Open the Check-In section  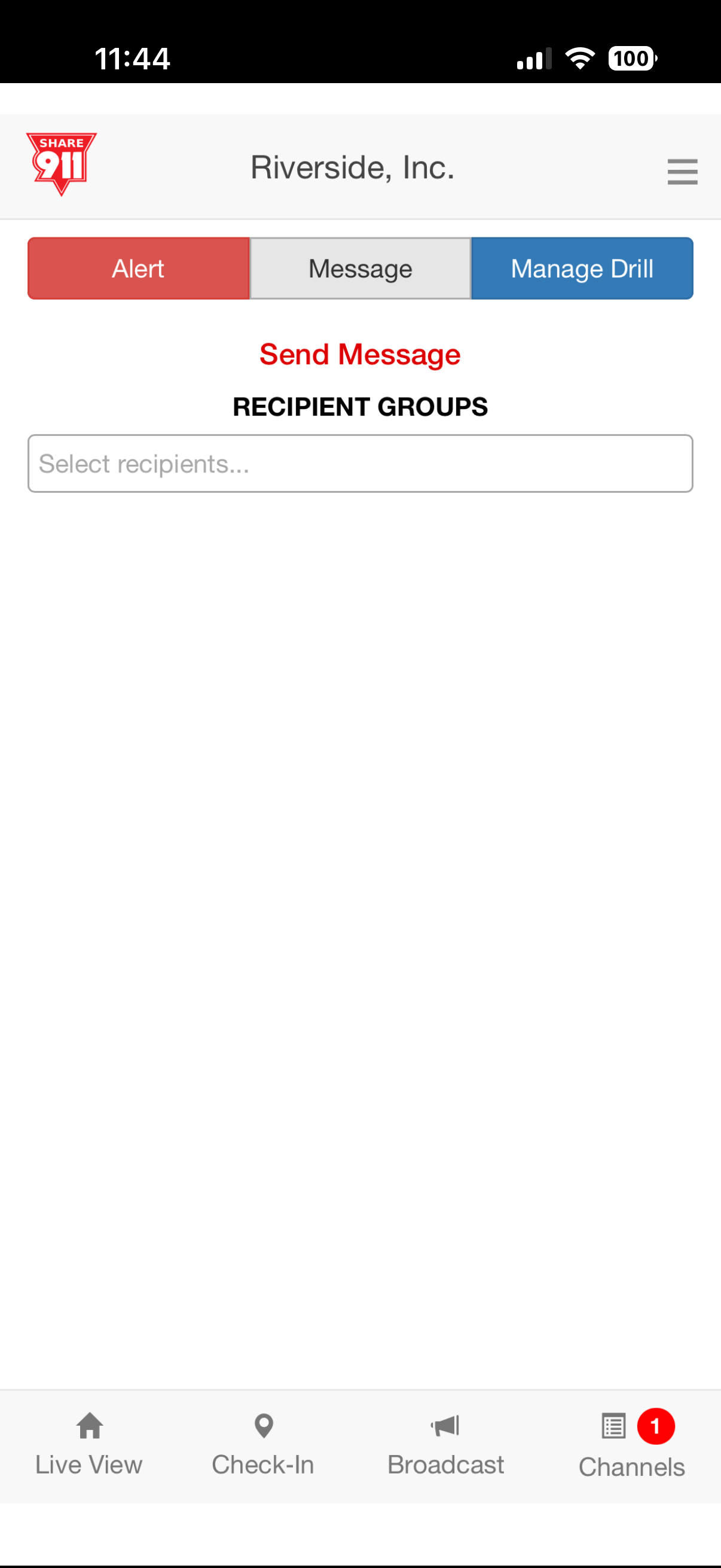tap(264, 1445)
